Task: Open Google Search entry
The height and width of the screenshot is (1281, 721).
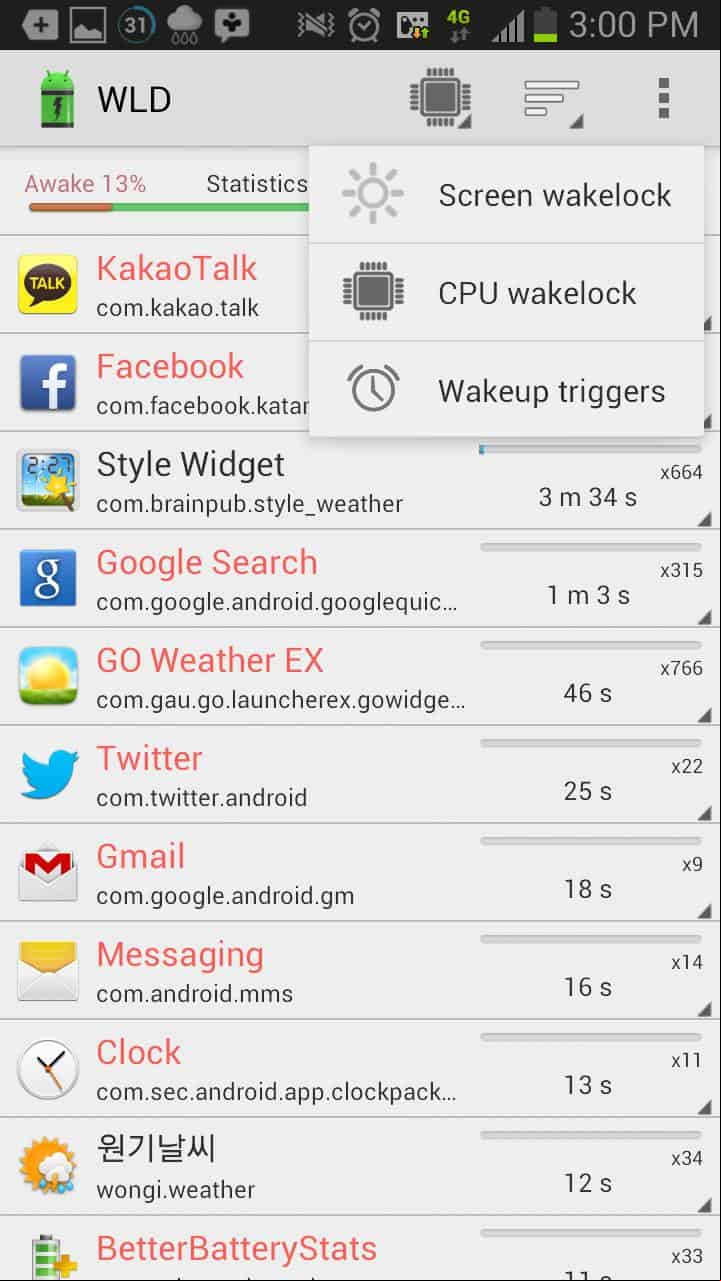Action: [x=300, y=579]
